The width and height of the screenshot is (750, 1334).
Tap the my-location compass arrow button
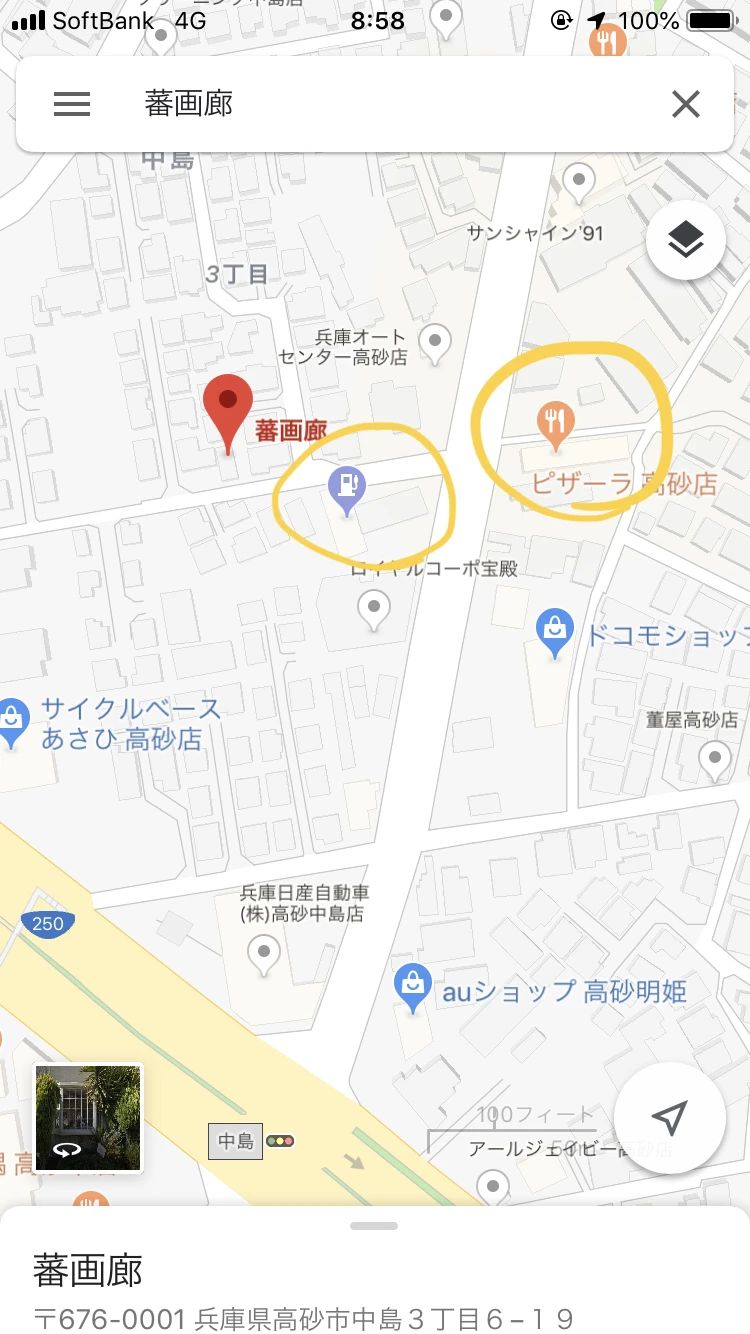pyautogui.click(x=670, y=1119)
